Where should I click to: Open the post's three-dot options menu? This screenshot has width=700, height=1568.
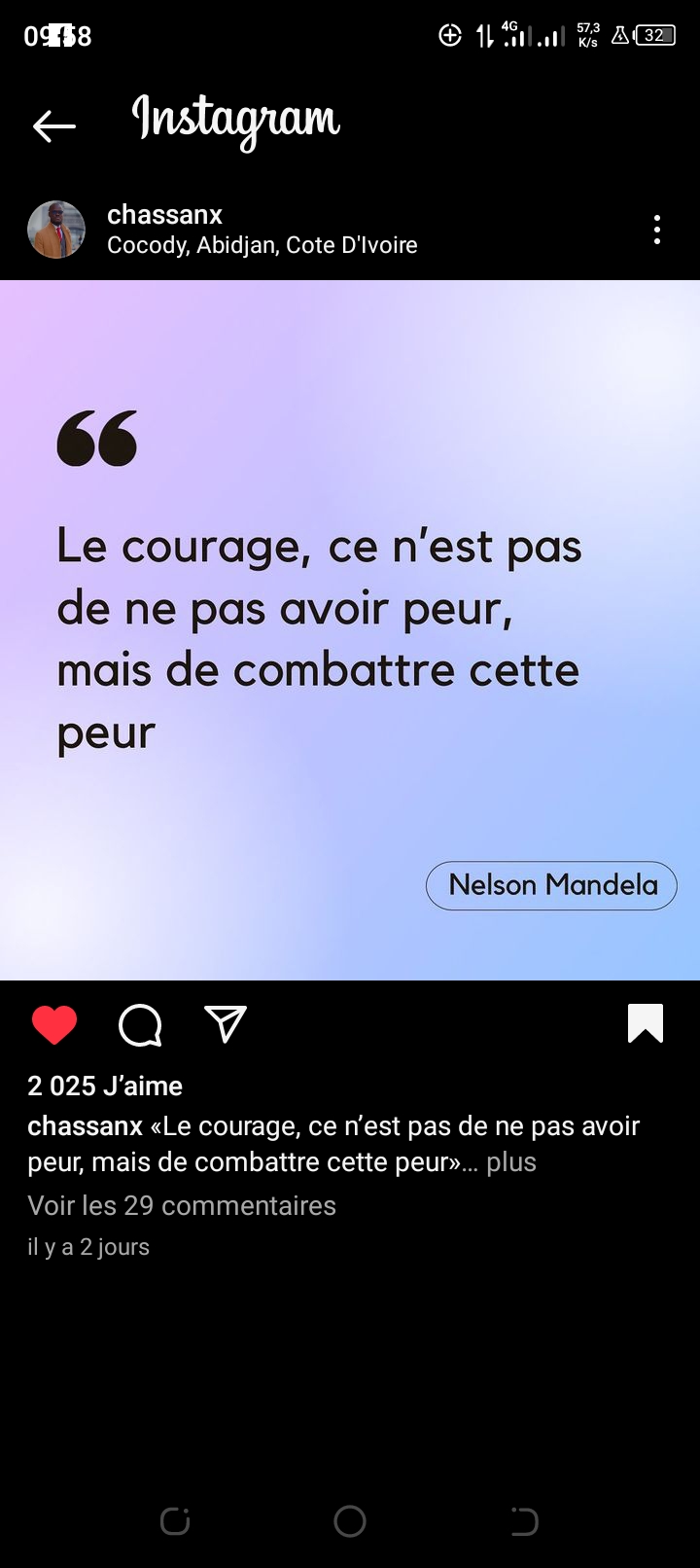coord(657,230)
